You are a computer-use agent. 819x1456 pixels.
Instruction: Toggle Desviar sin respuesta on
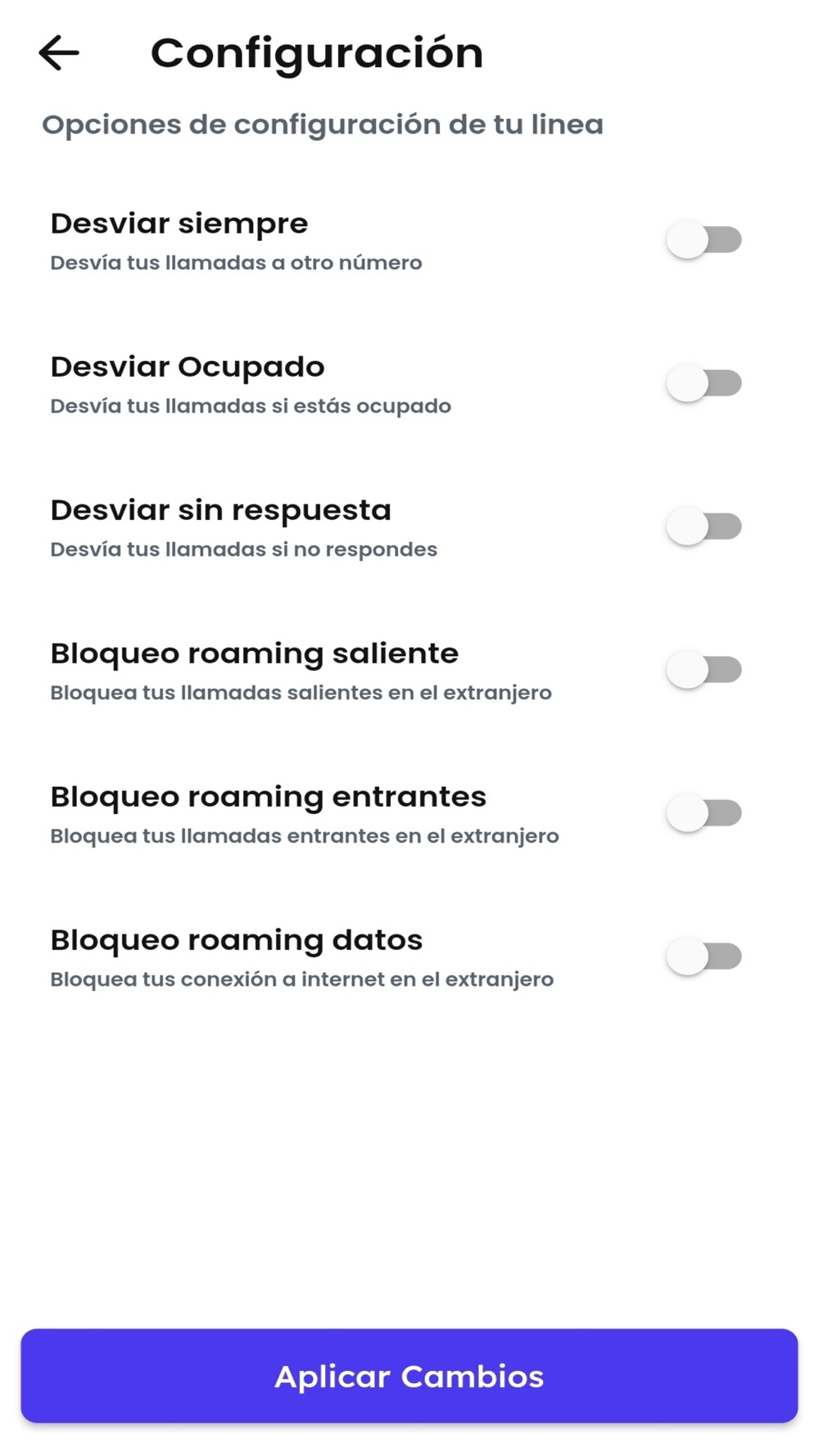point(704,527)
